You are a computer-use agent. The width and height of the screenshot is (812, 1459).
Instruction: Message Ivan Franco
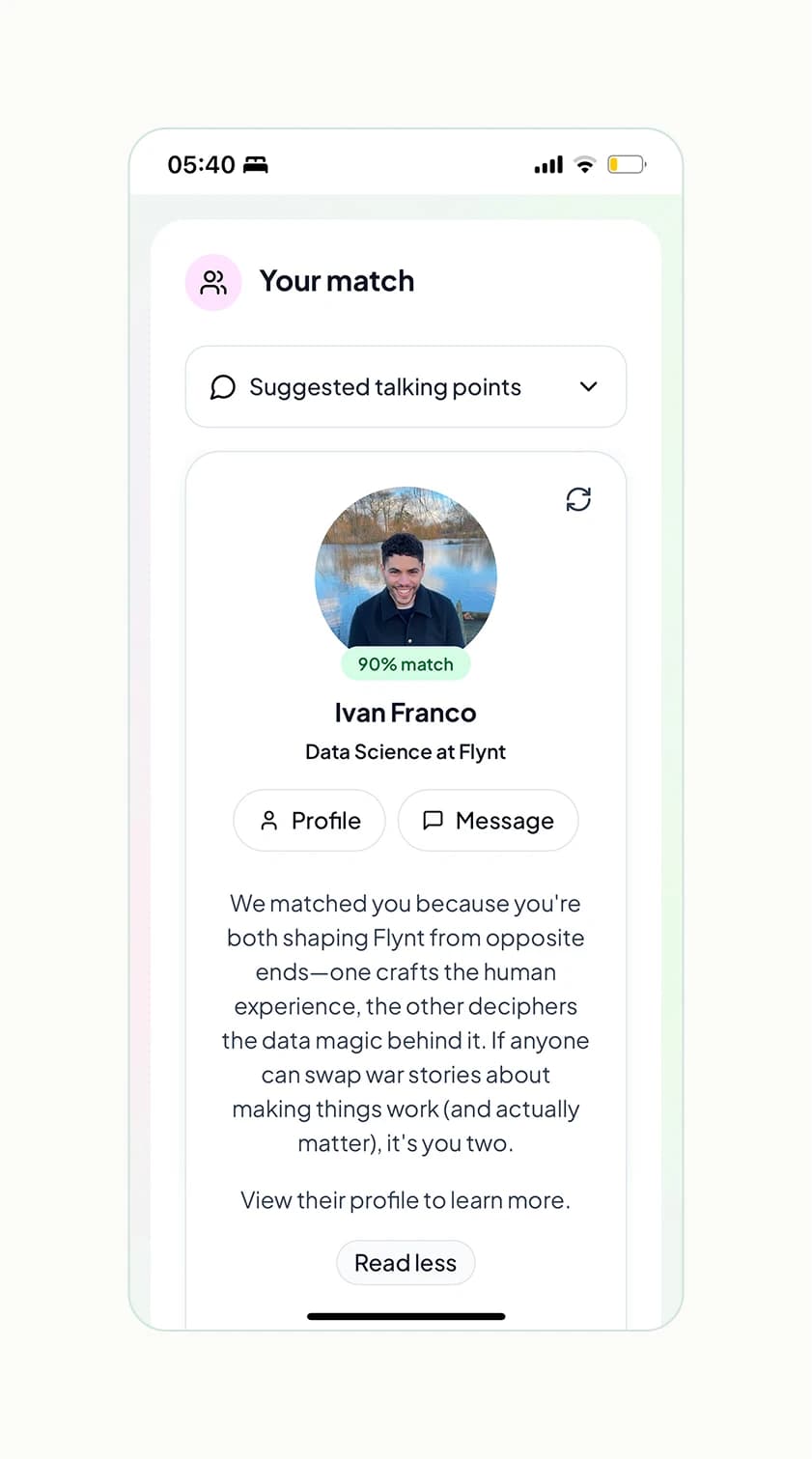489,821
